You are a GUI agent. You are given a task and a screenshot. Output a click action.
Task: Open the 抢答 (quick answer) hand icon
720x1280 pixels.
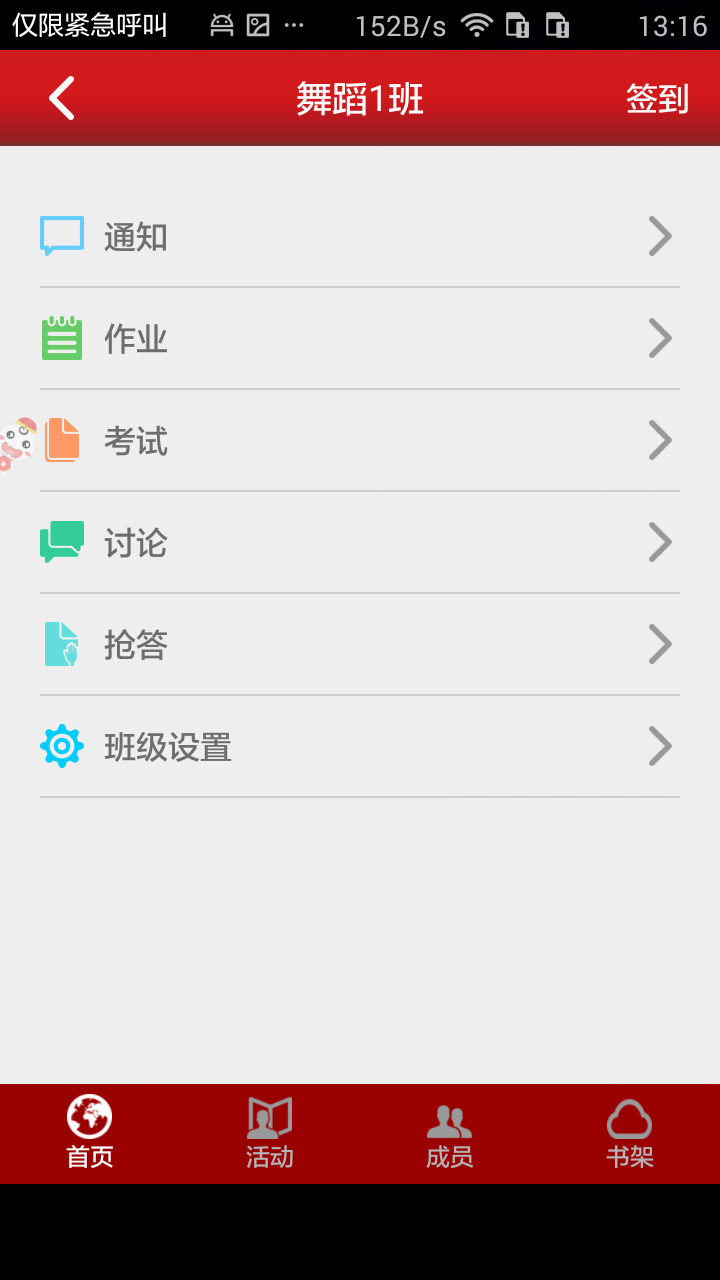click(x=61, y=644)
